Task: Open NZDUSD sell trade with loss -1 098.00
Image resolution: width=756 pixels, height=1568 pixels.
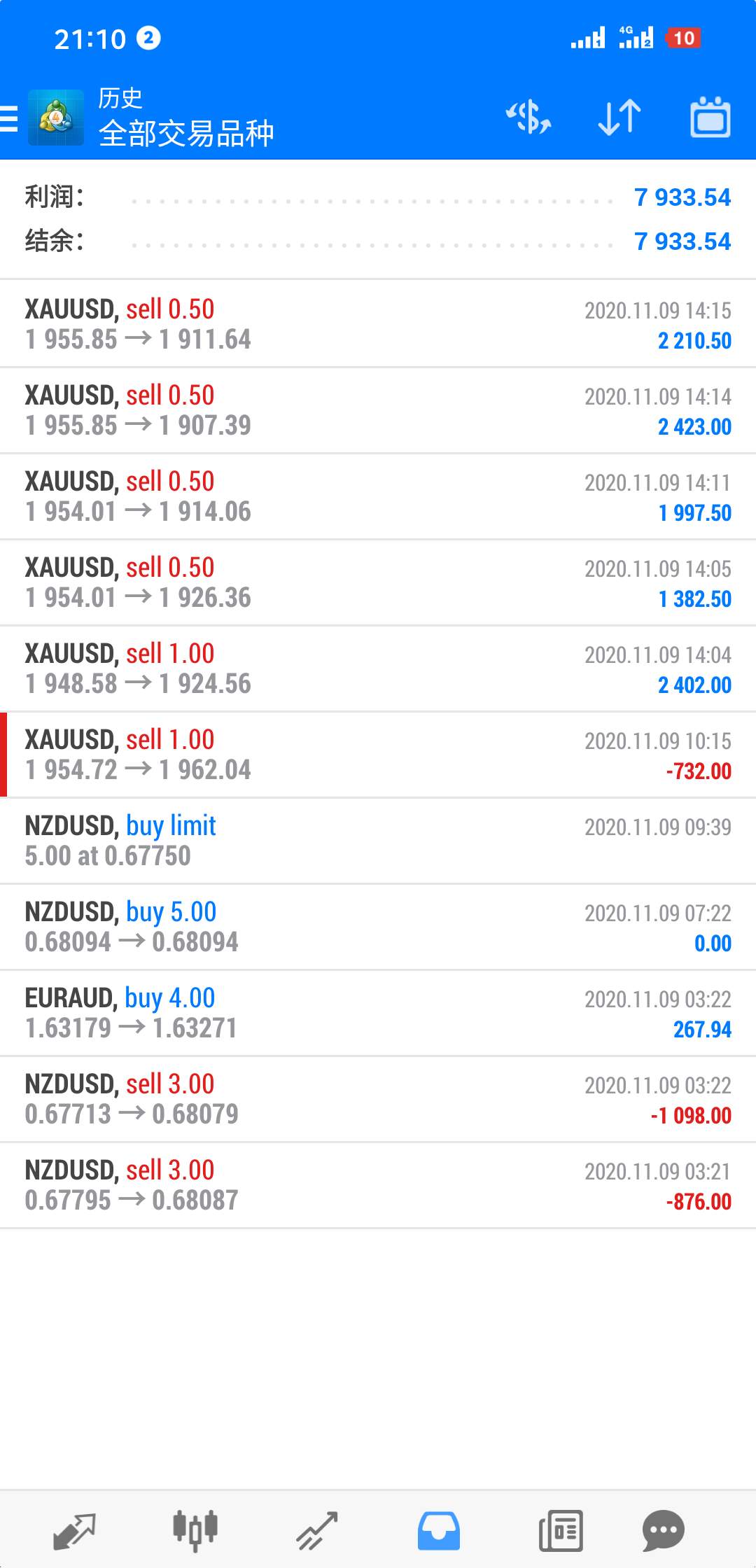Action: 378,1099
